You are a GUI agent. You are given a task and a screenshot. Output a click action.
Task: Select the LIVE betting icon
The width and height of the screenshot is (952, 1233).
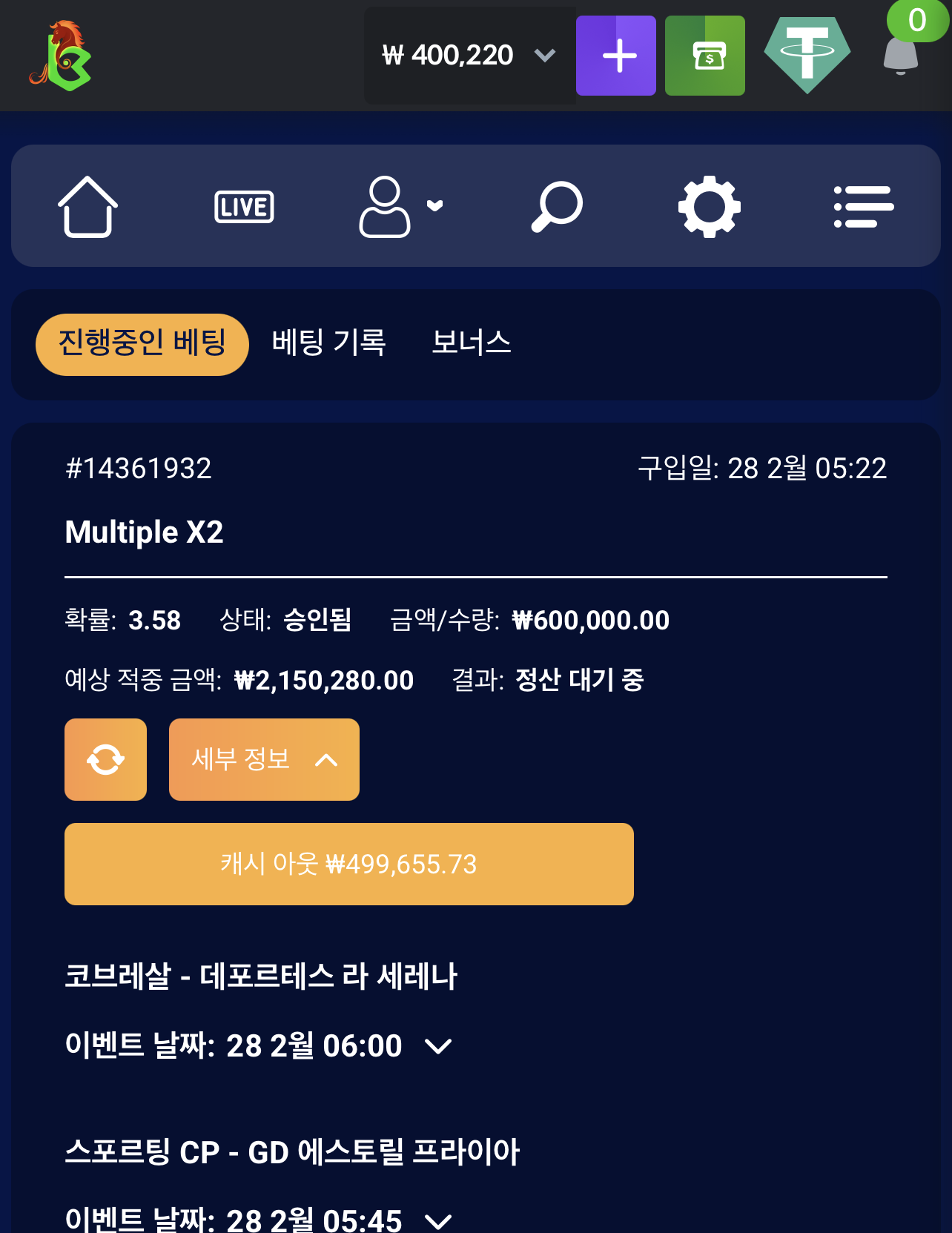click(243, 205)
